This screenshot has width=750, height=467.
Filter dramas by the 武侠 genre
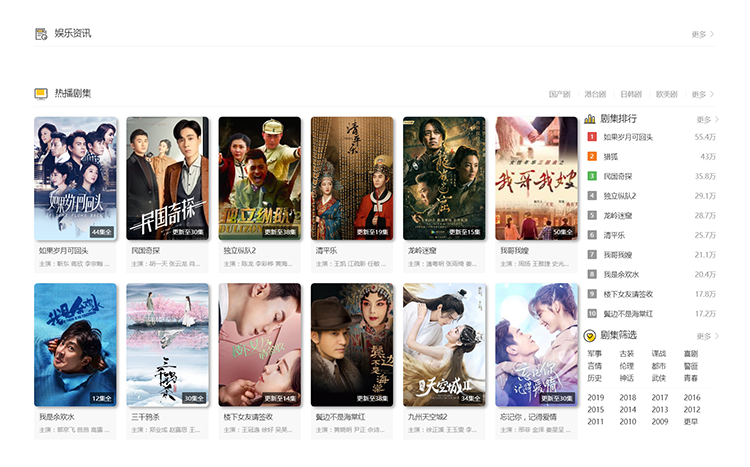(659, 378)
